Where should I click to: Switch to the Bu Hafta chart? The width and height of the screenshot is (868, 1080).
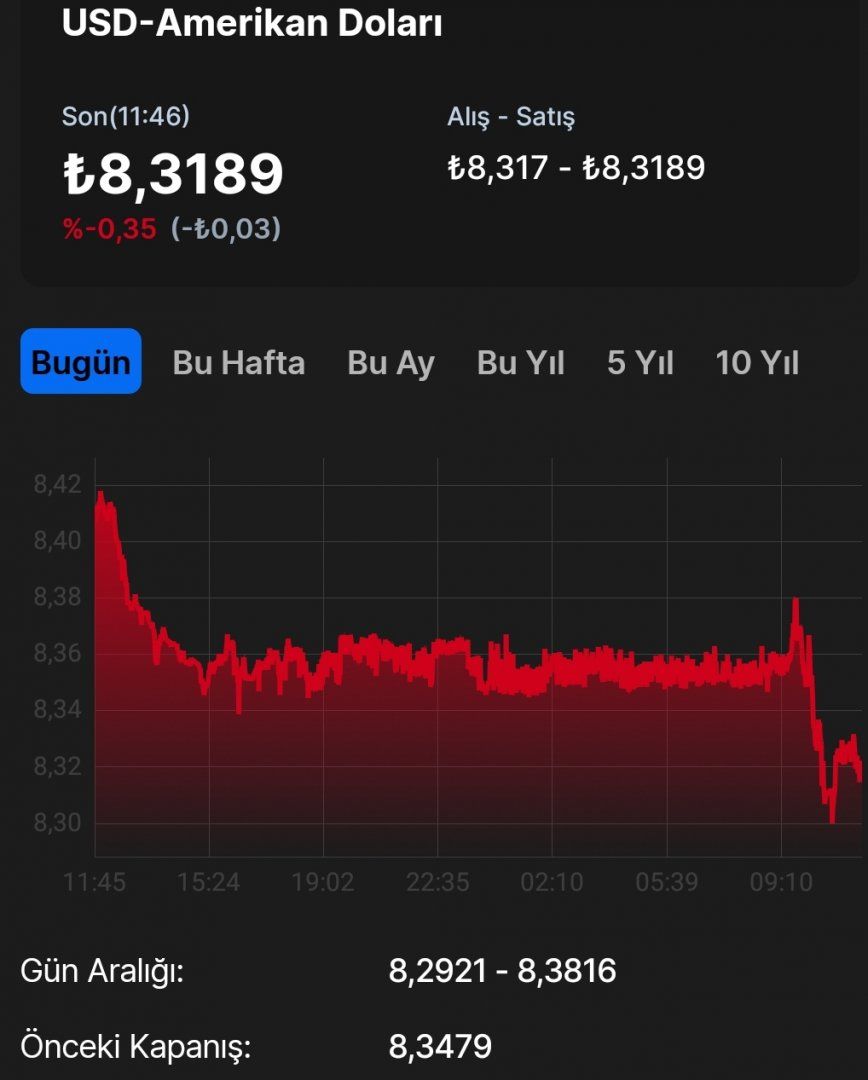[x=238, y=362]
